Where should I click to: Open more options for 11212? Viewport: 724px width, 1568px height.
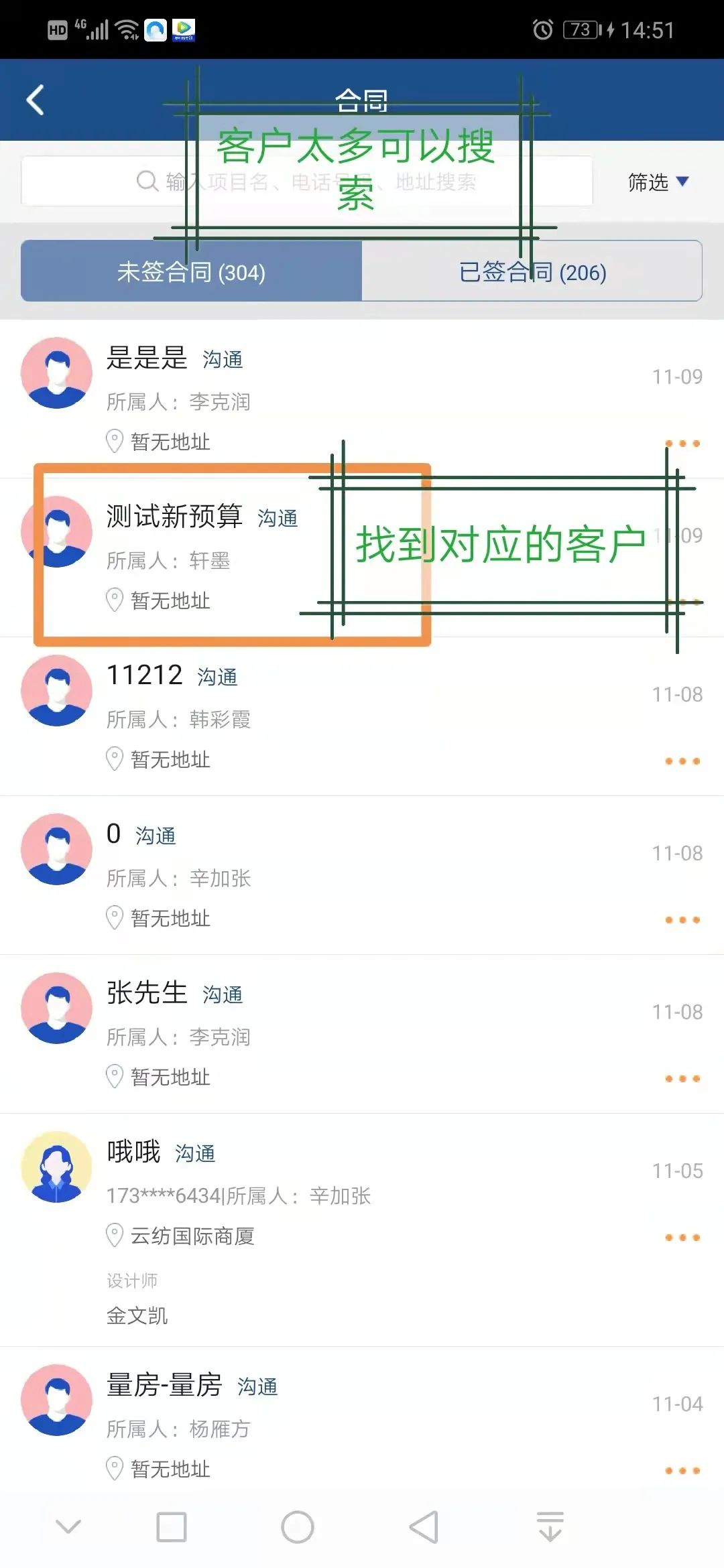(x=682, y=761)
